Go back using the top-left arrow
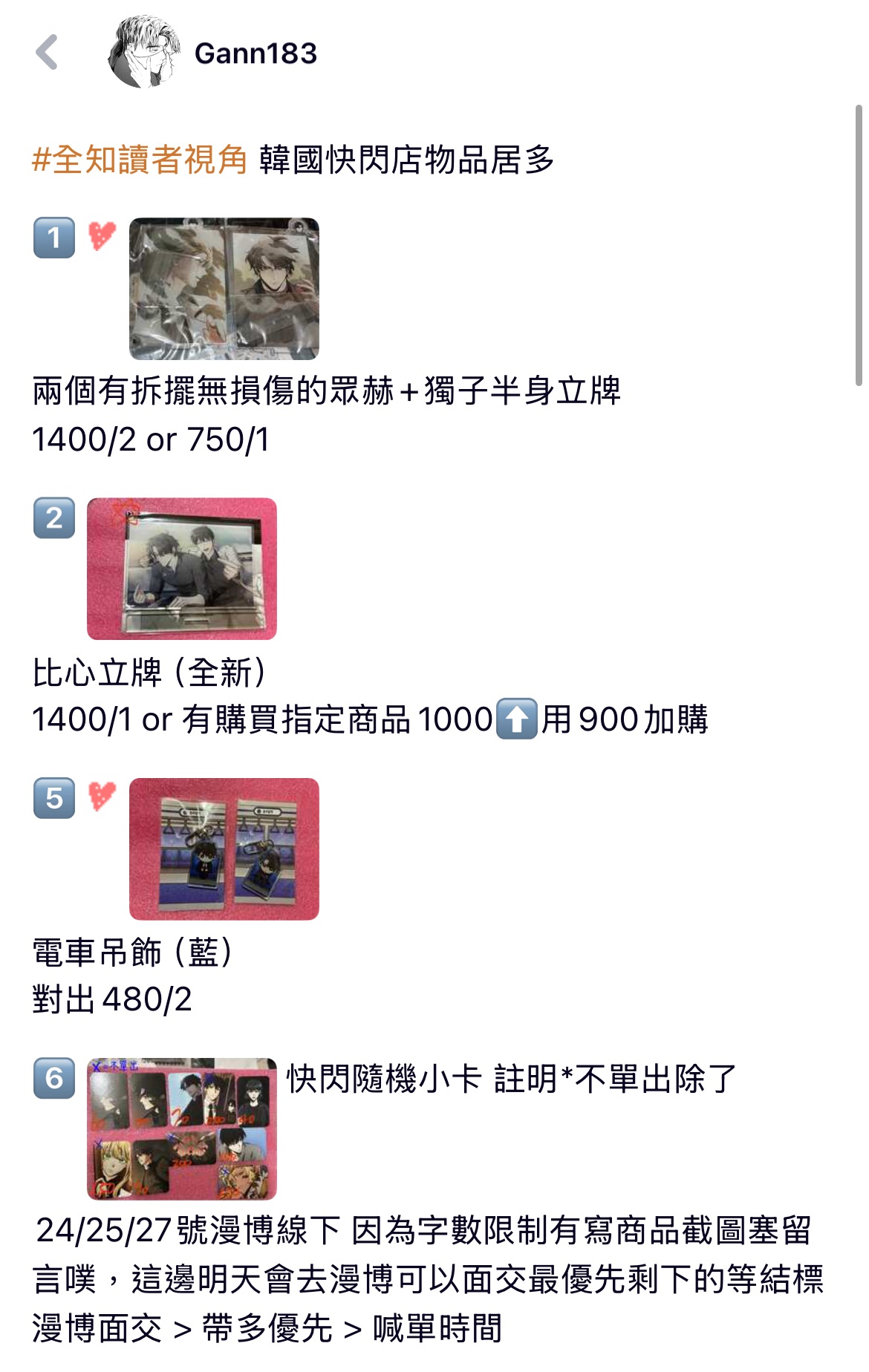Screen dimensions: 869x1372 47,53
